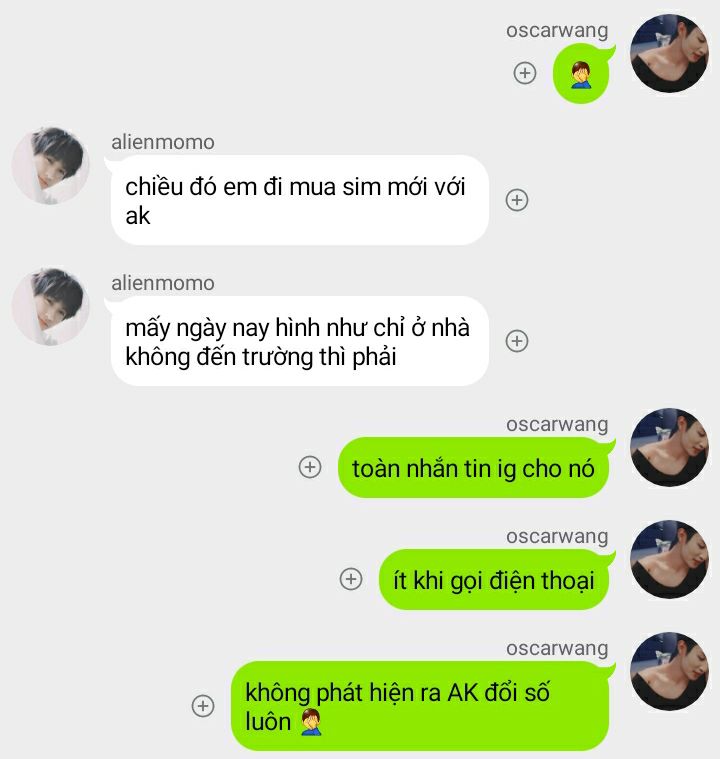Tap plus icon beside the facepalm emoji message
Screen dimensions: 720x759
pos(525,73)
